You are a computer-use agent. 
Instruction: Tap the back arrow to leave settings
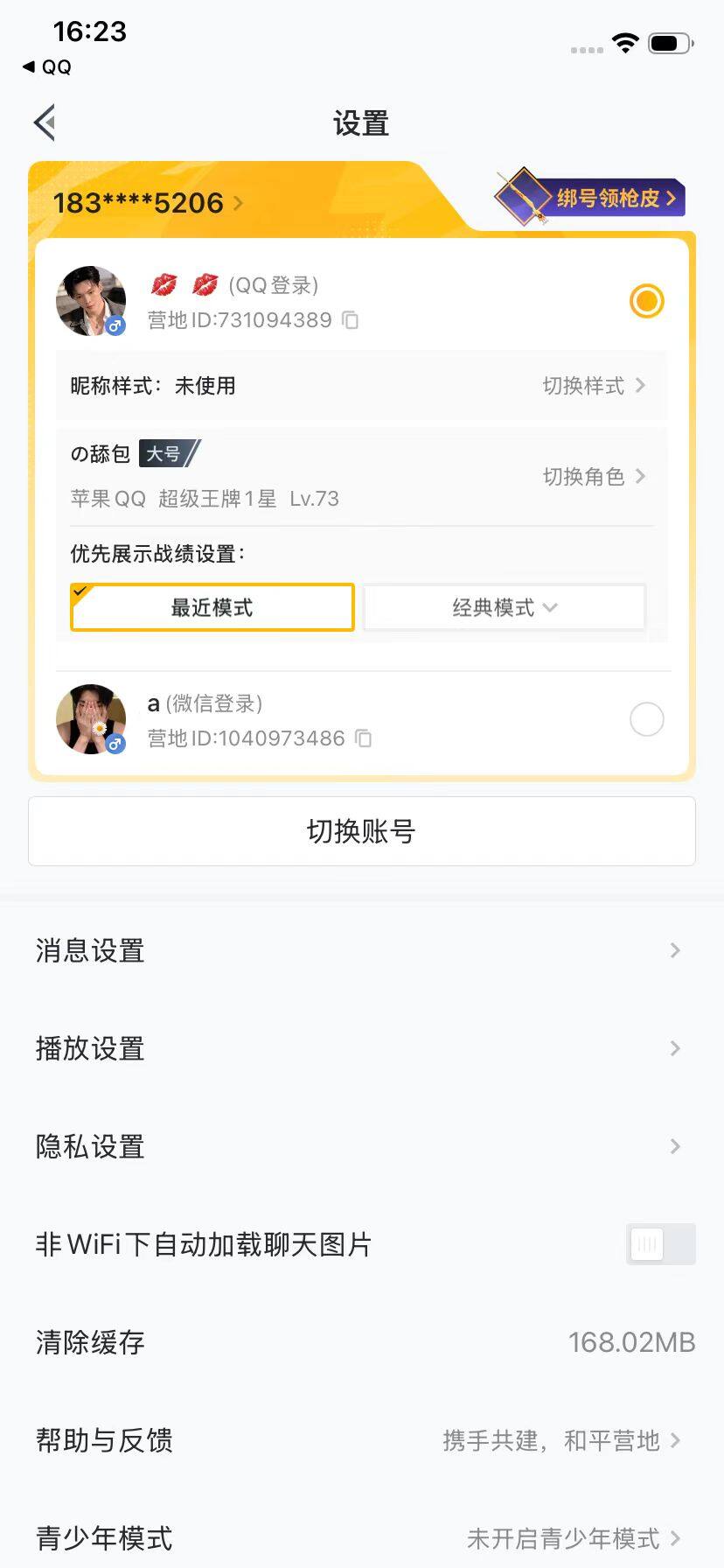pyautogui.click(x=44, y=122)
